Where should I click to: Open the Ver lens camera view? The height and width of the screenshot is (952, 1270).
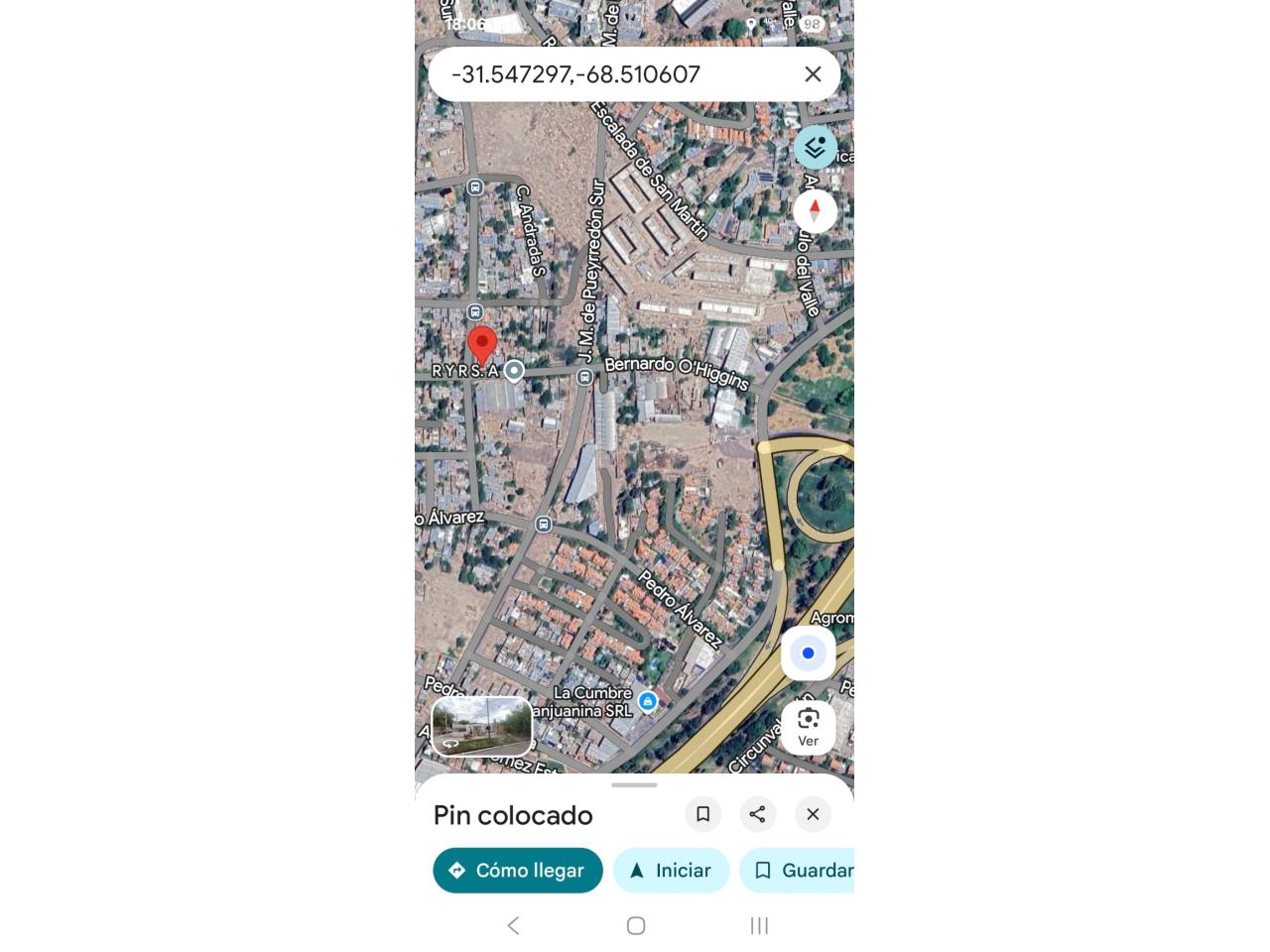[808, 727]
